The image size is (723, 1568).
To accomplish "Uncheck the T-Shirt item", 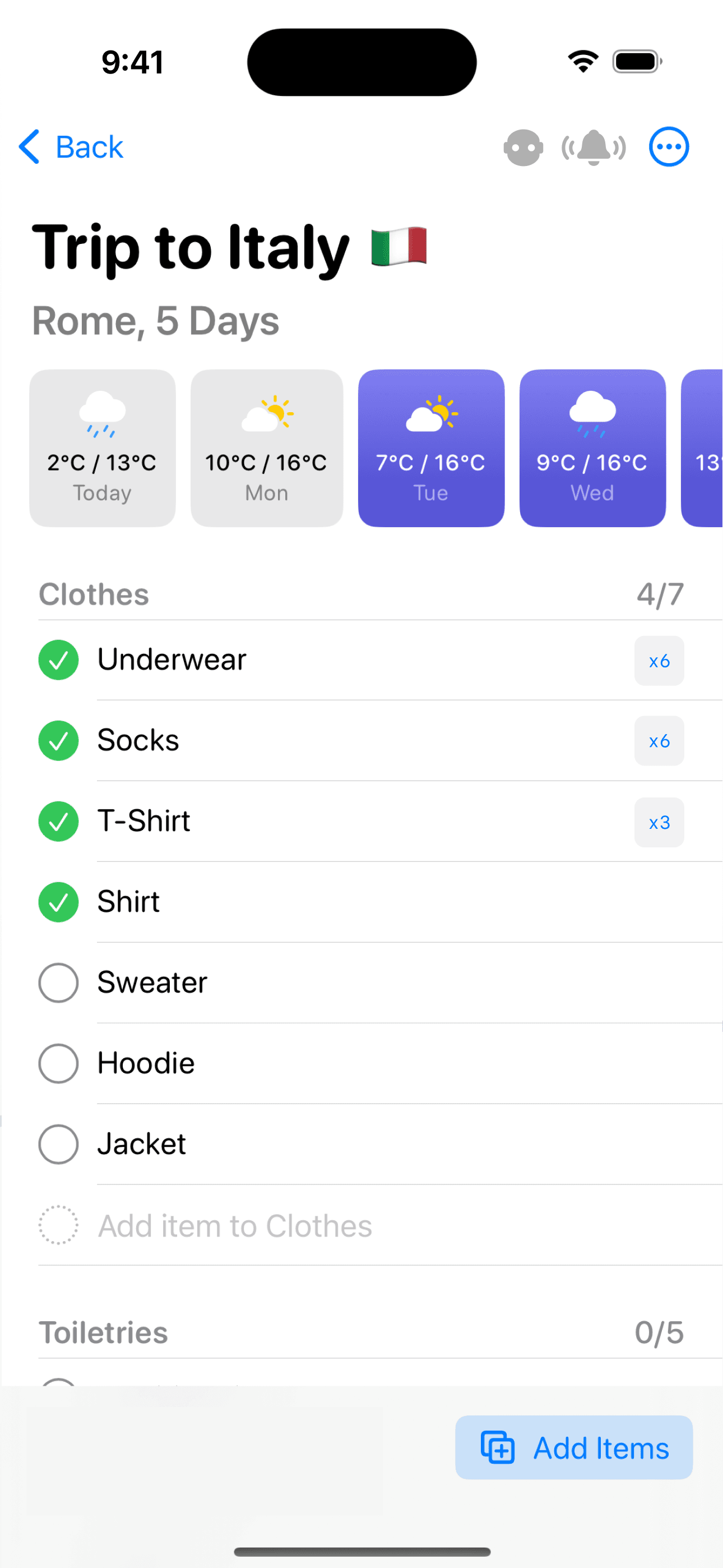I will (58, 821).
